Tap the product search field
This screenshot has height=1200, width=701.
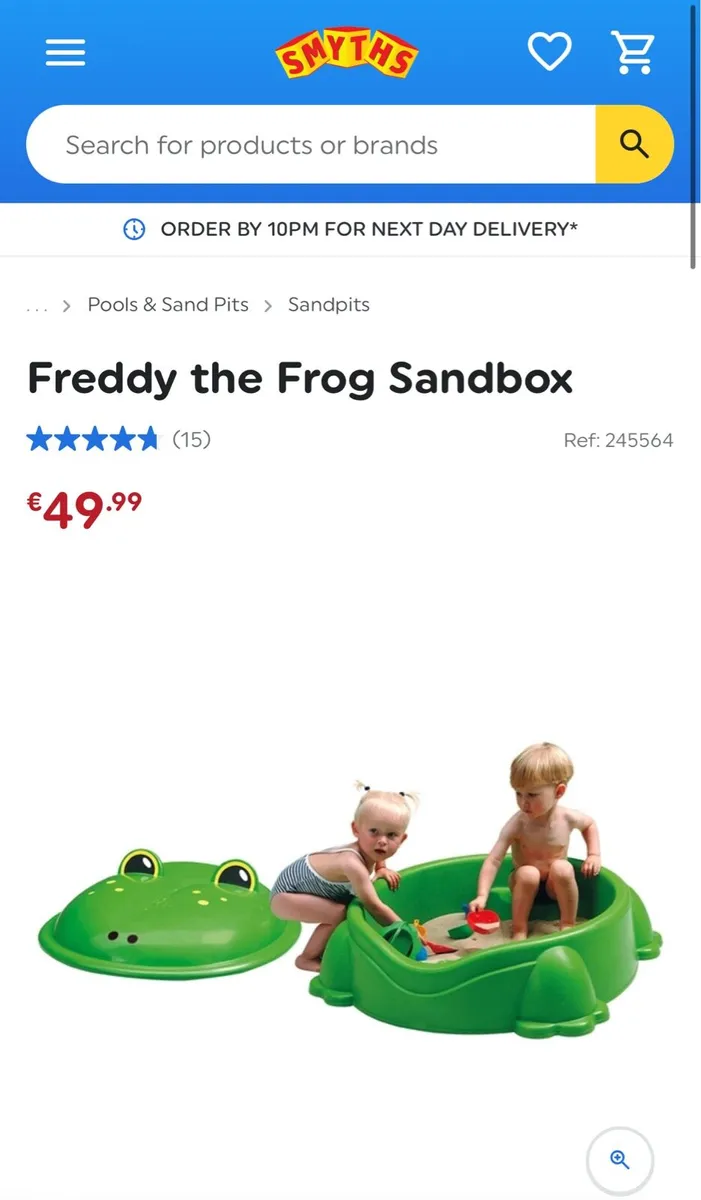310,145
